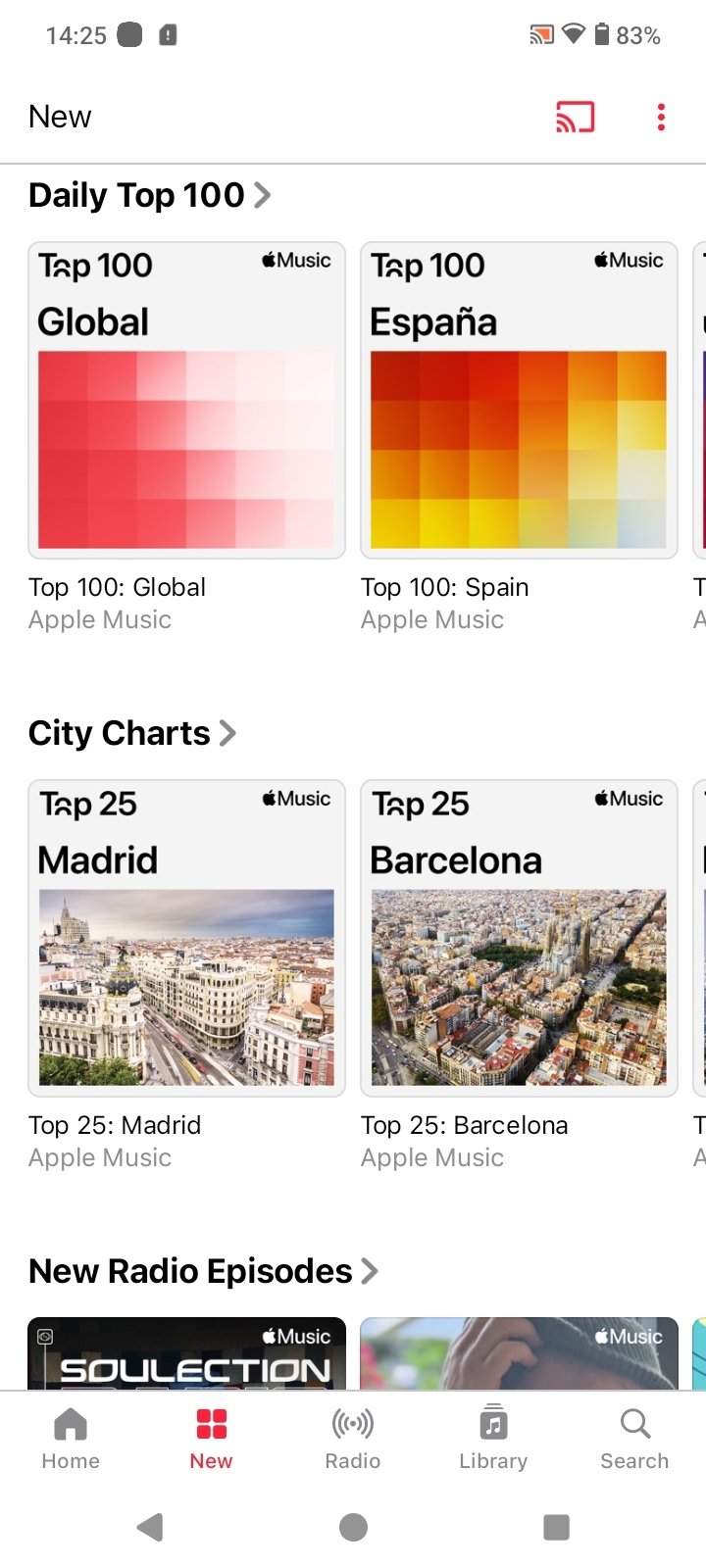Open the three-dot overflow menu
The height and width of the screenshot is (1568, 706).
click(661, 118)
